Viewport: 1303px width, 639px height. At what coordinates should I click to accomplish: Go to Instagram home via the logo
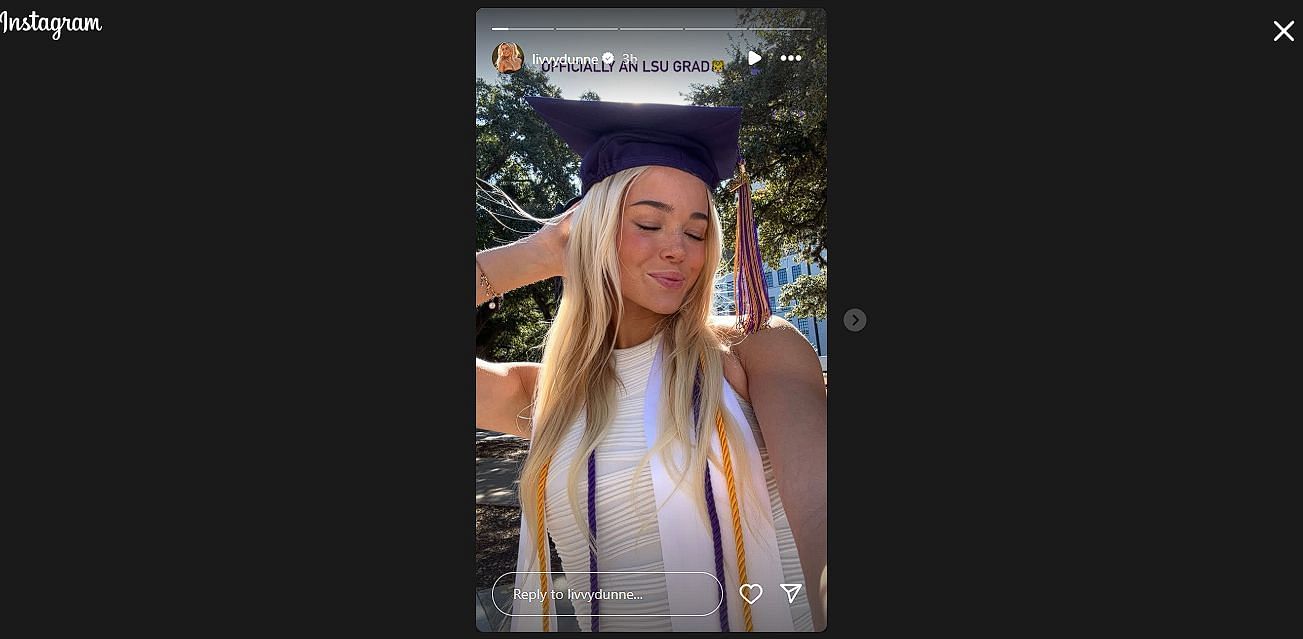[51, 23]
